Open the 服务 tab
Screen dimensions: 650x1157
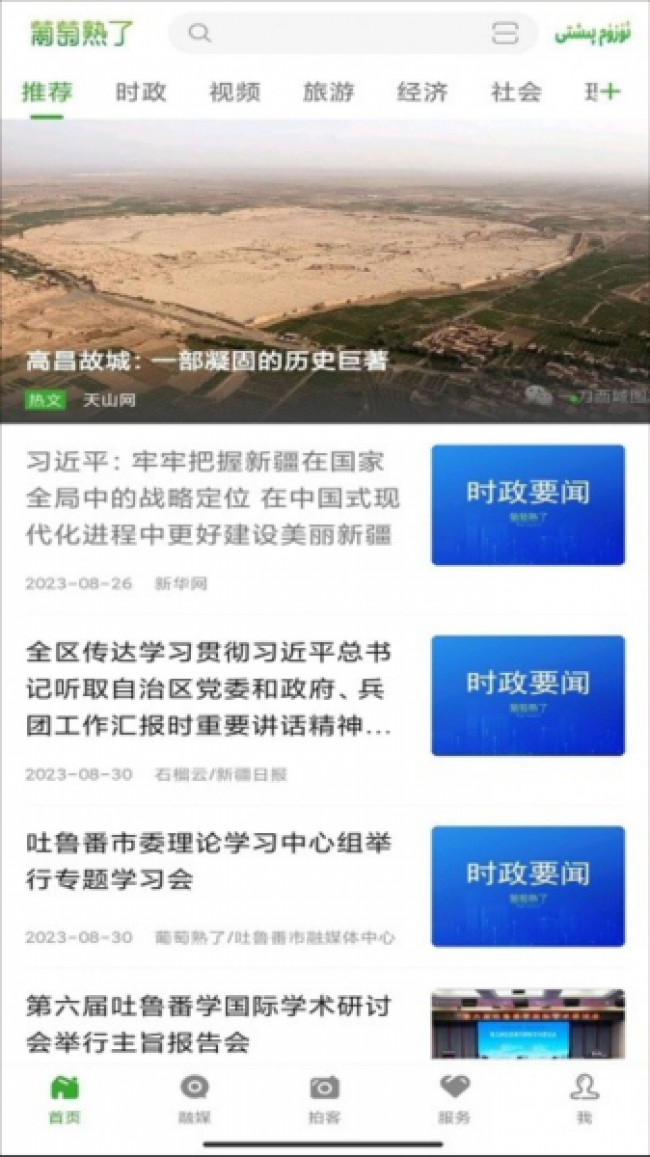pyautogui.click(x=454, y=1099)
